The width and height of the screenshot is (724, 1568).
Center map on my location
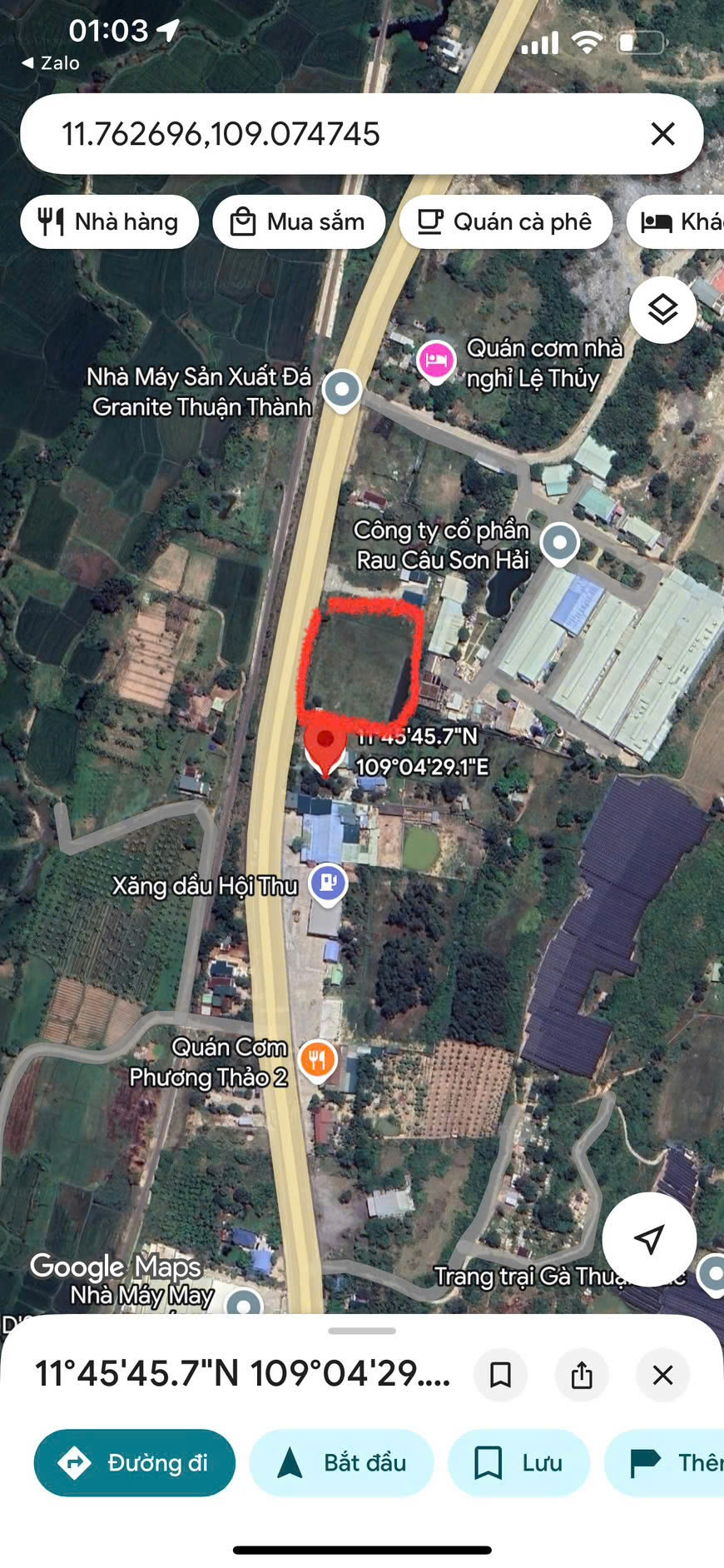click(x=649, y=1239)
